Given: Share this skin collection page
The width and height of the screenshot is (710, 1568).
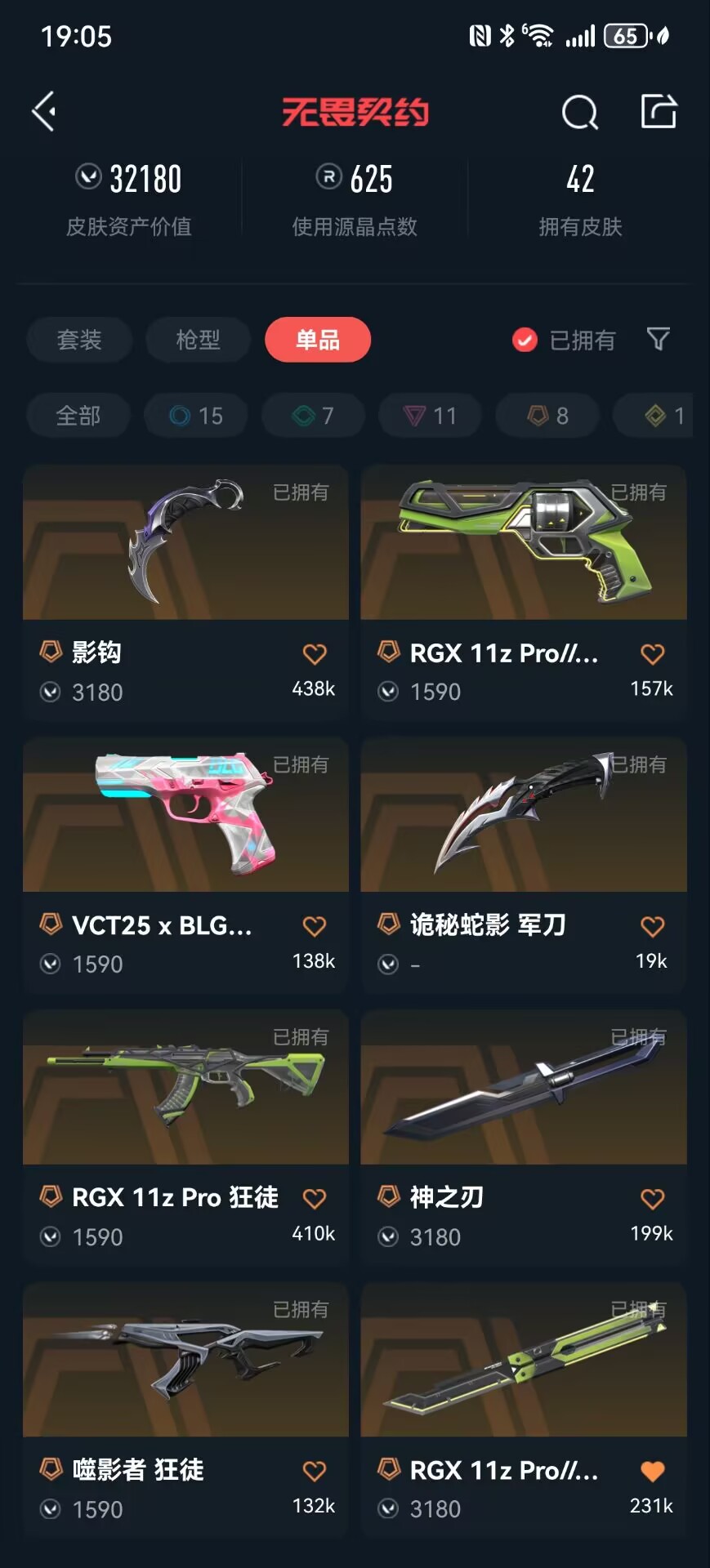Looking at the screenshot, I should point(659,111).
